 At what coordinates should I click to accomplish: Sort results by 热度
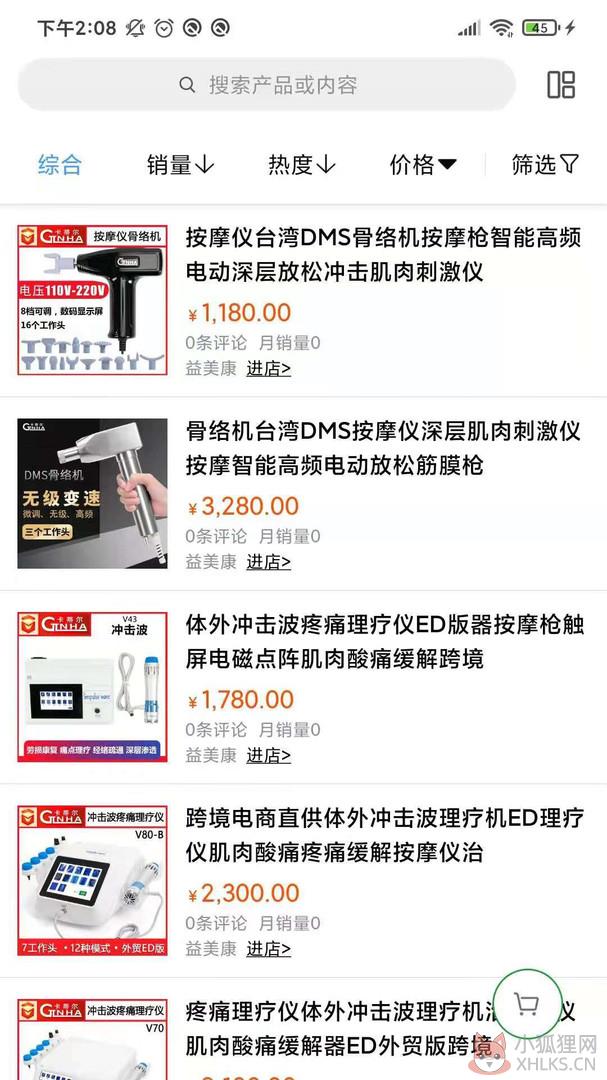click(x=302, y=165)
